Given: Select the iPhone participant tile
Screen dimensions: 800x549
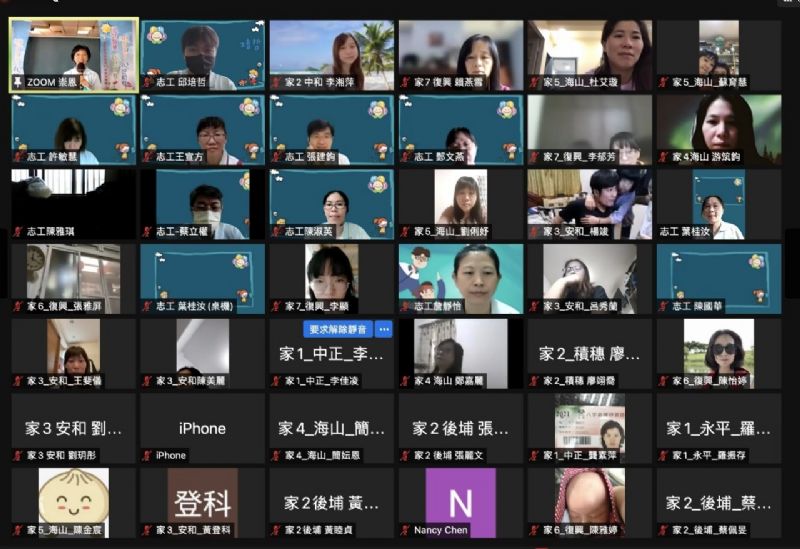Looking at the screenshot, I should click(202, 428).
